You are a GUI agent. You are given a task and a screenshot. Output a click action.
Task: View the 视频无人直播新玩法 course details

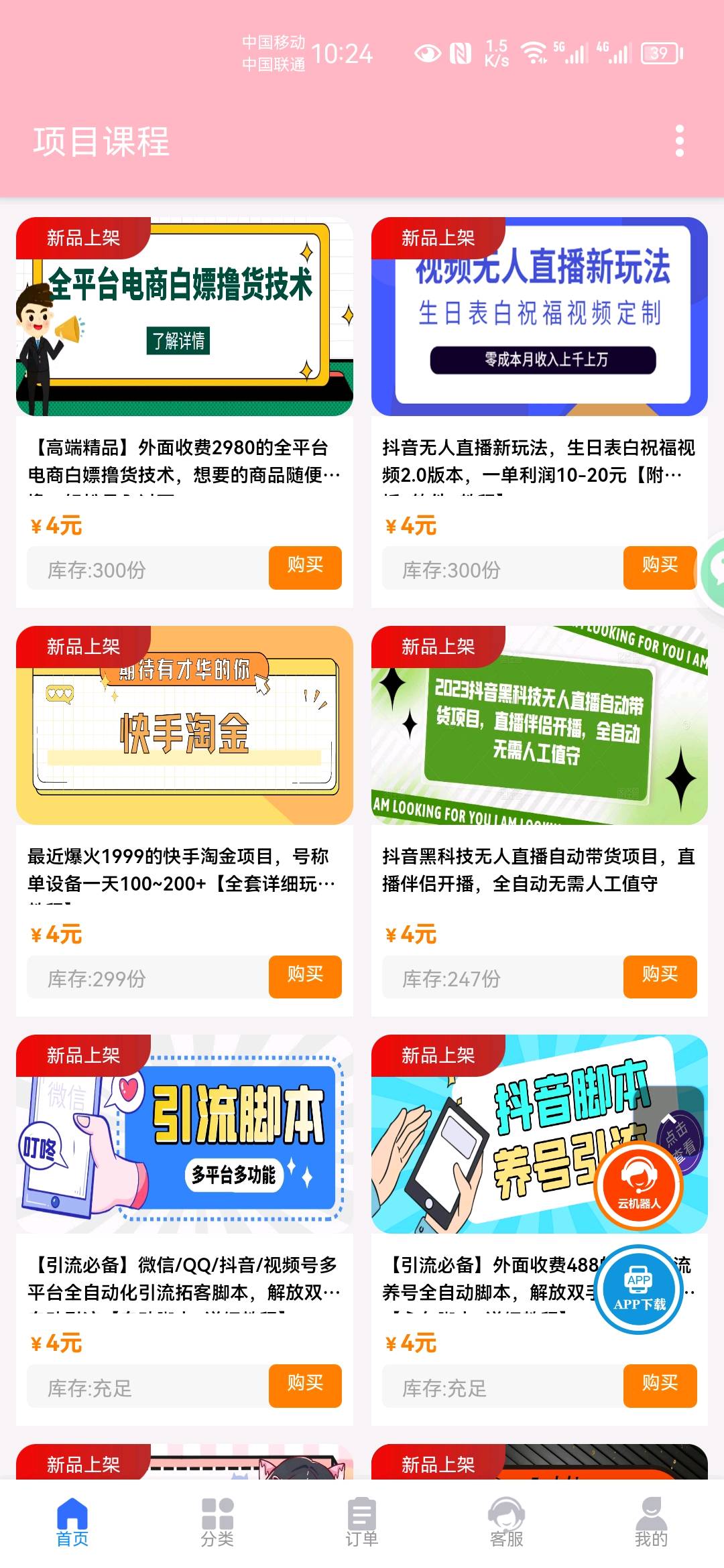tap(540, 316)
